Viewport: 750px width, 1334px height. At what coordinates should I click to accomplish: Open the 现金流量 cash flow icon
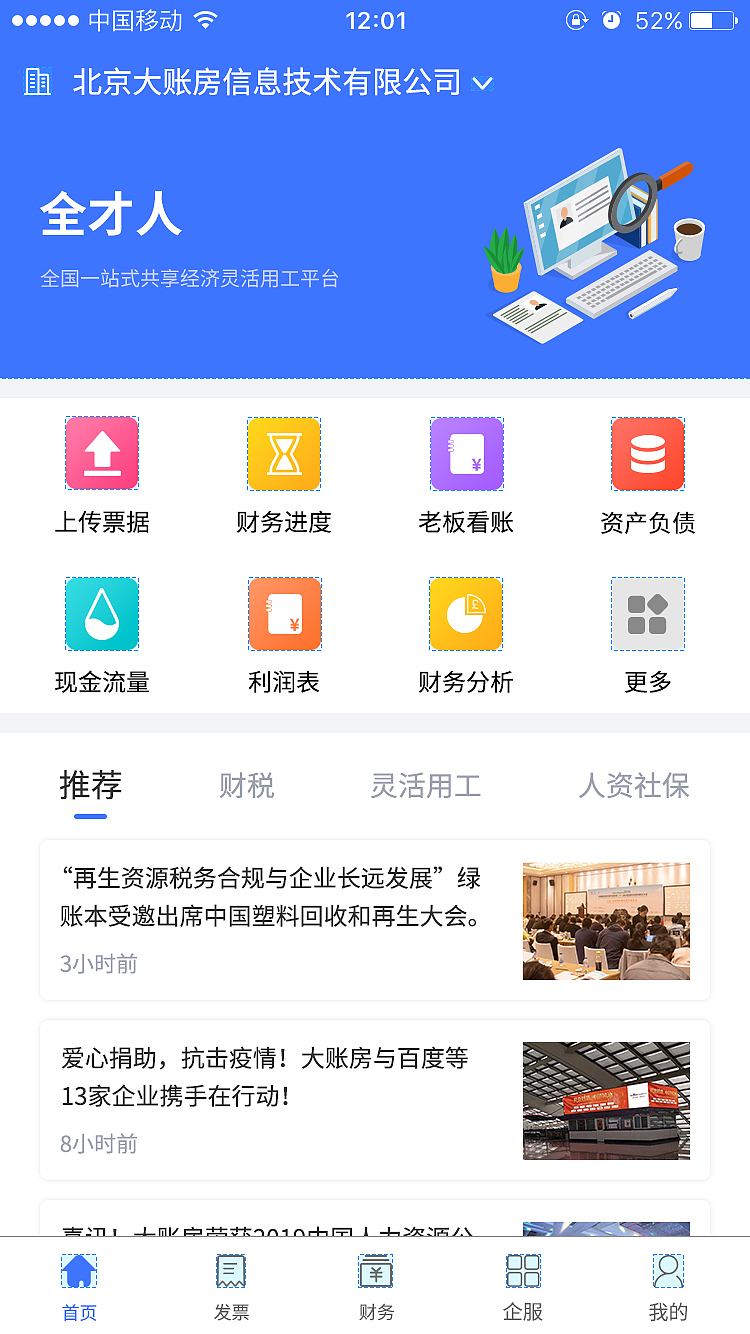[x=102, y=613]
